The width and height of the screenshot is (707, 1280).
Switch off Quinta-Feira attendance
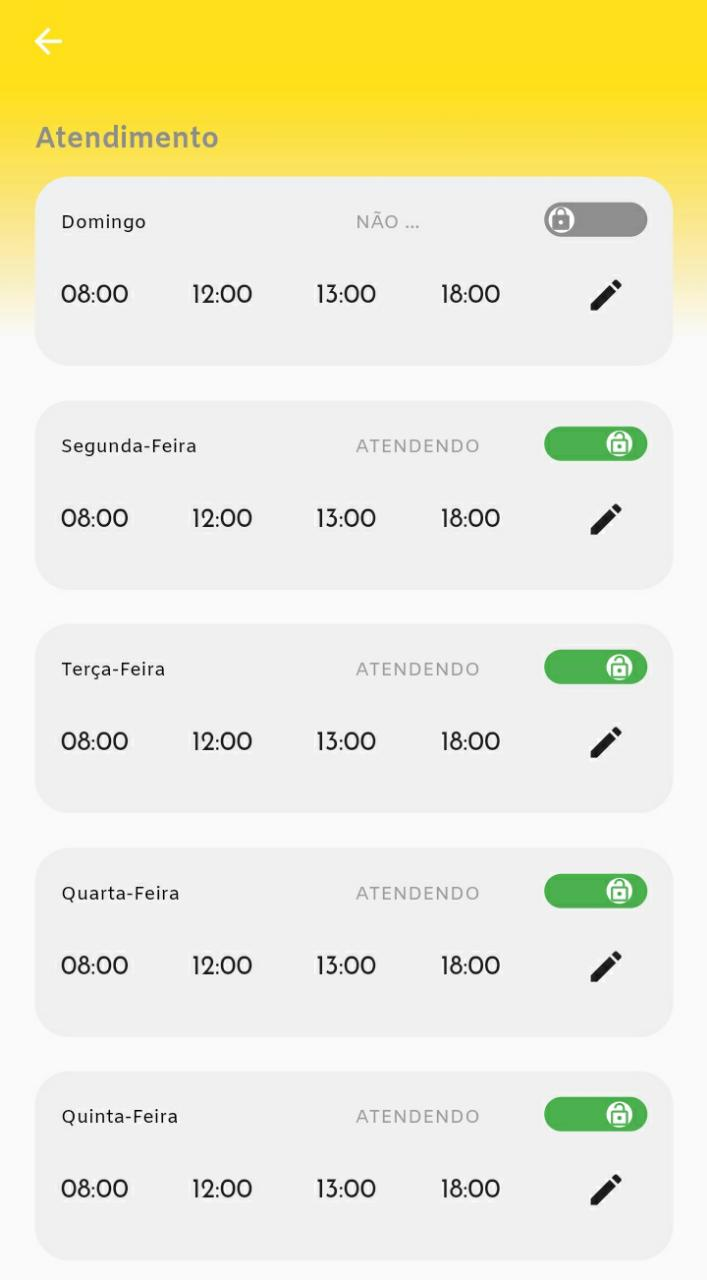click(x=595, y=1114)
